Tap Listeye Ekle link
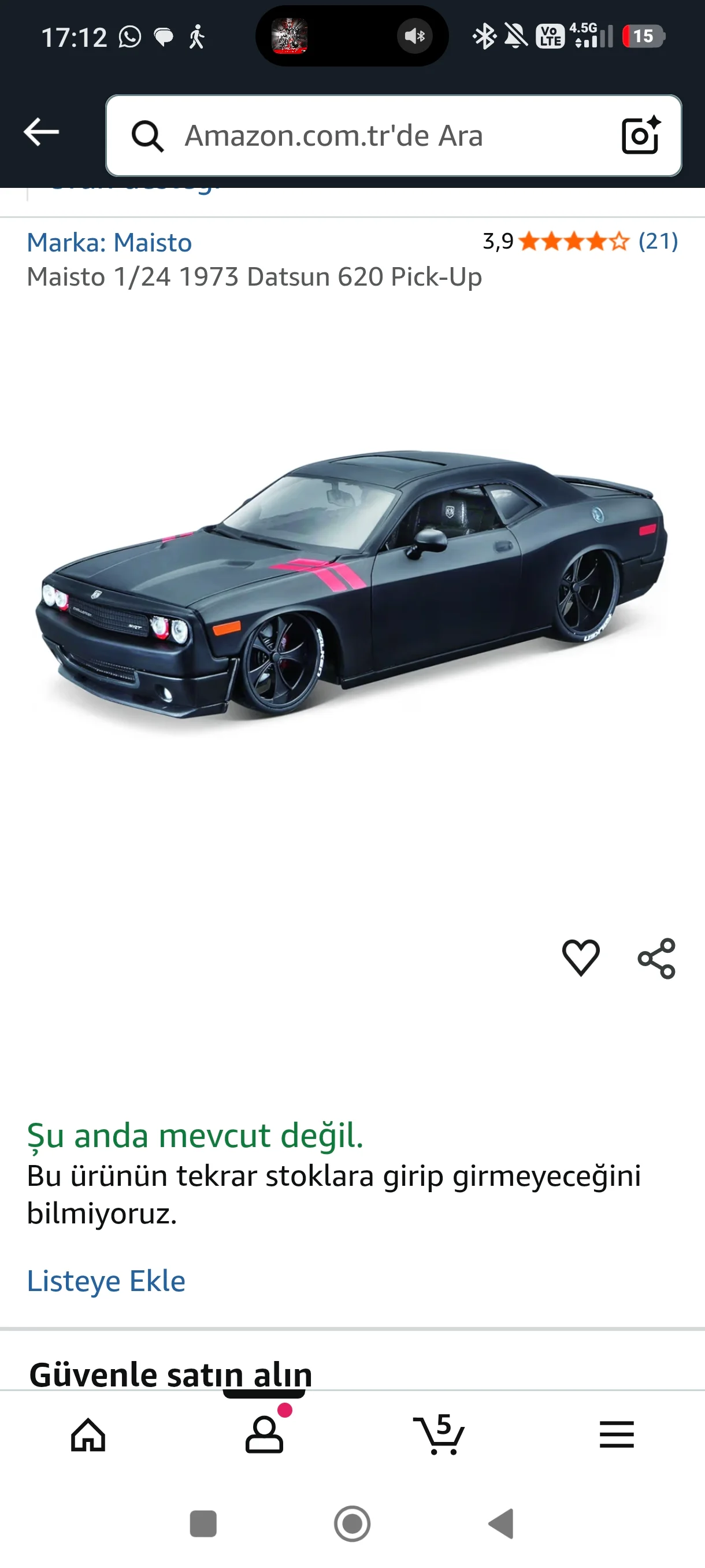705x1568 pixels. 106,1281
